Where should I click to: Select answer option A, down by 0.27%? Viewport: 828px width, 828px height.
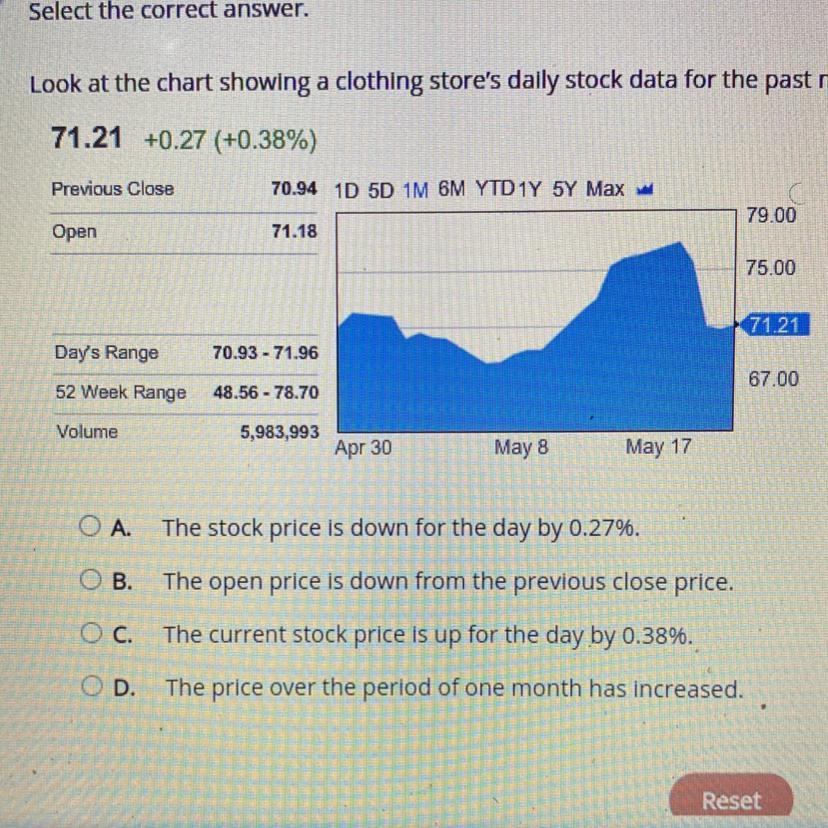click(x=91, y=526)
